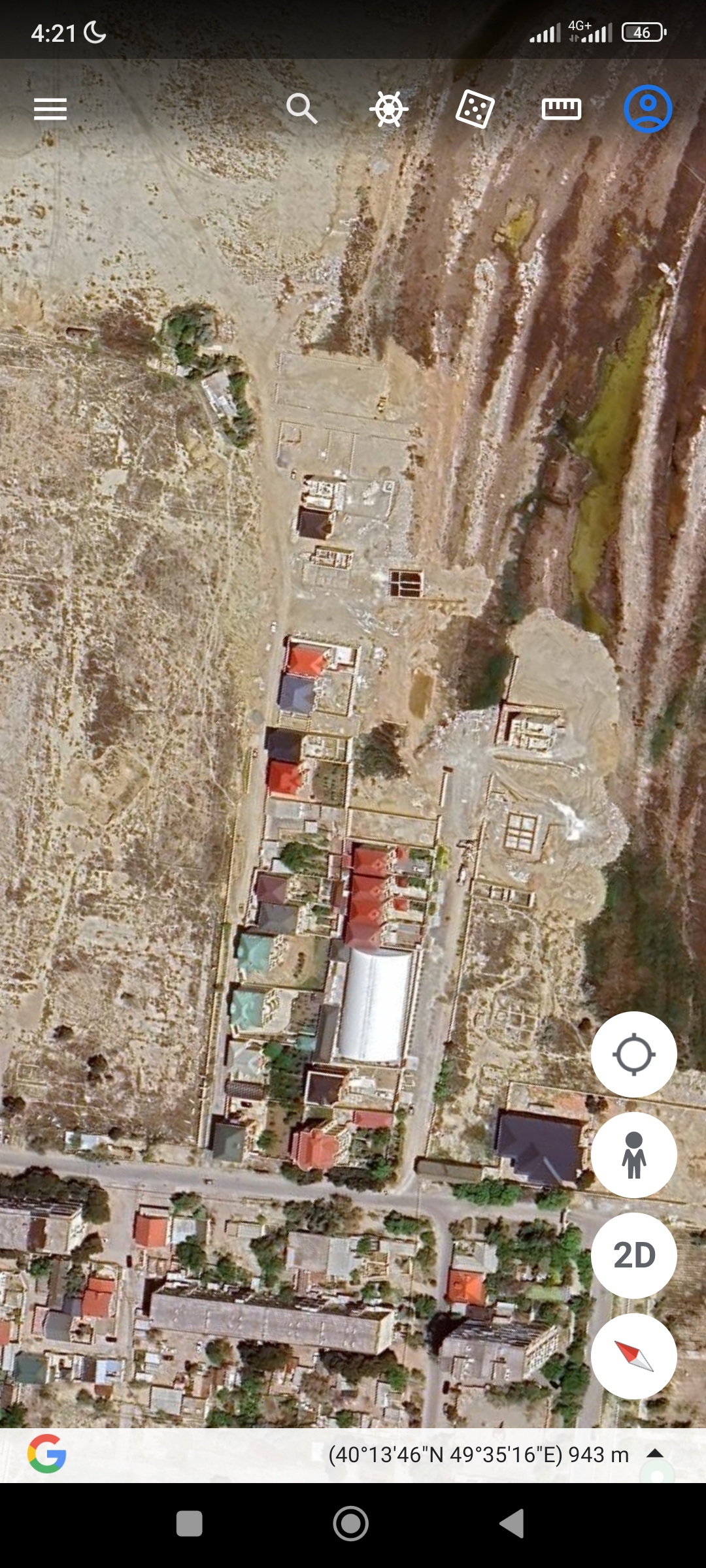This screenshot has height=1568, width=706.
Task: Reset orientation using the compass
Action: (x=633, y=1356)
